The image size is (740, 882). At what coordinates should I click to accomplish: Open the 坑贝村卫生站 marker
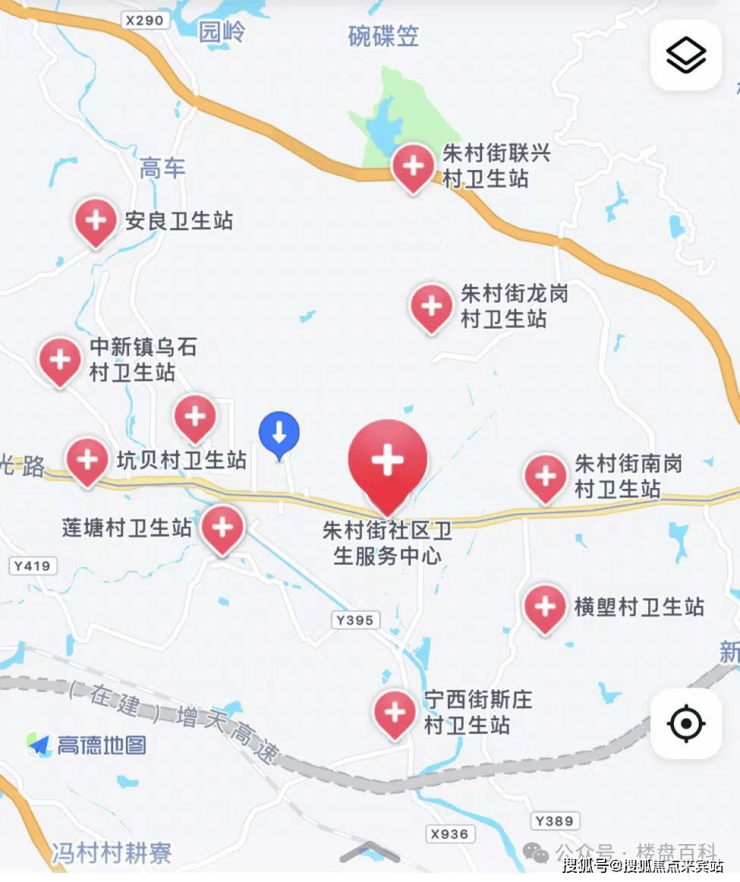88,460
